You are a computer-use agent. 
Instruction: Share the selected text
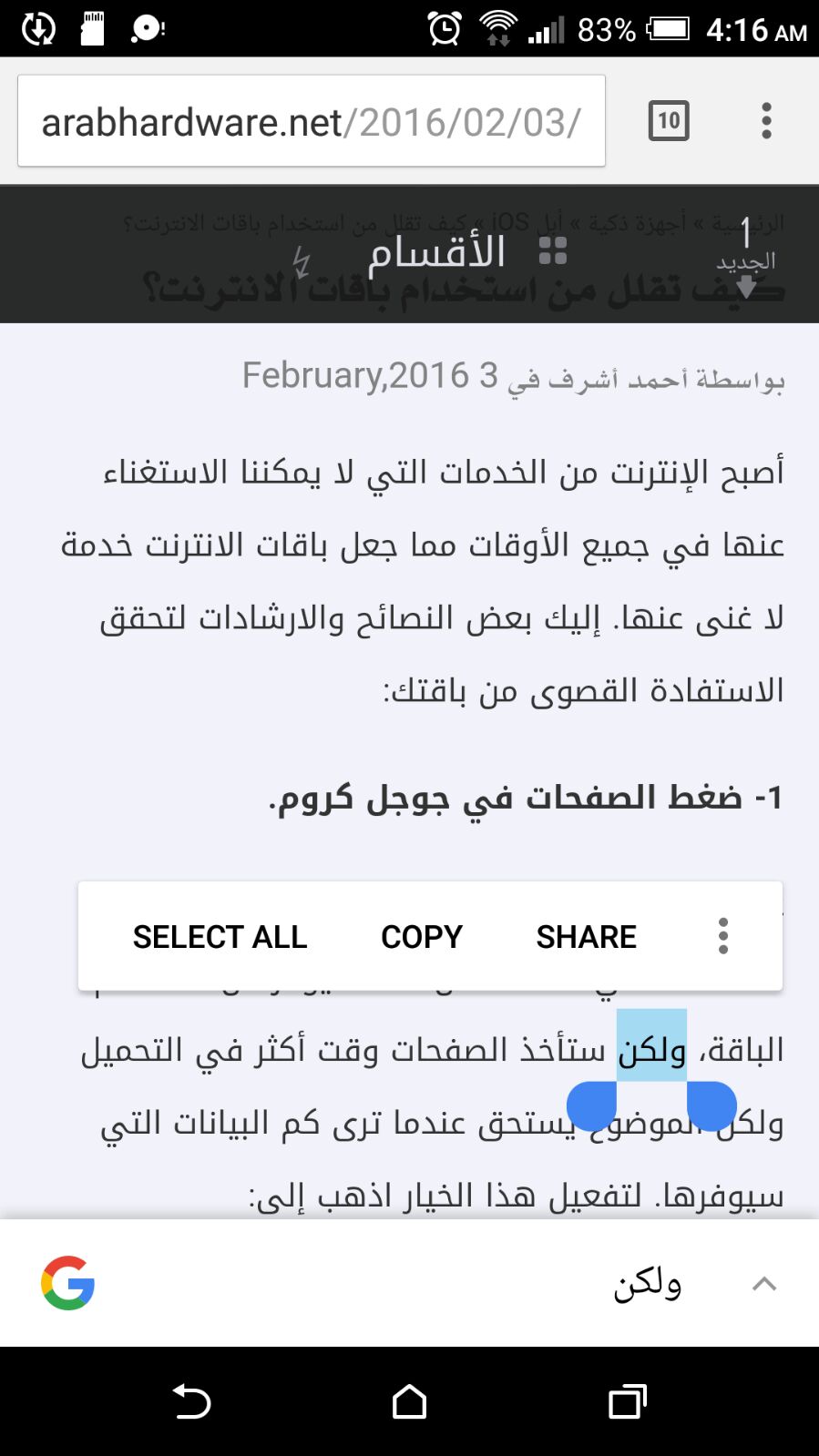point(586,936)
